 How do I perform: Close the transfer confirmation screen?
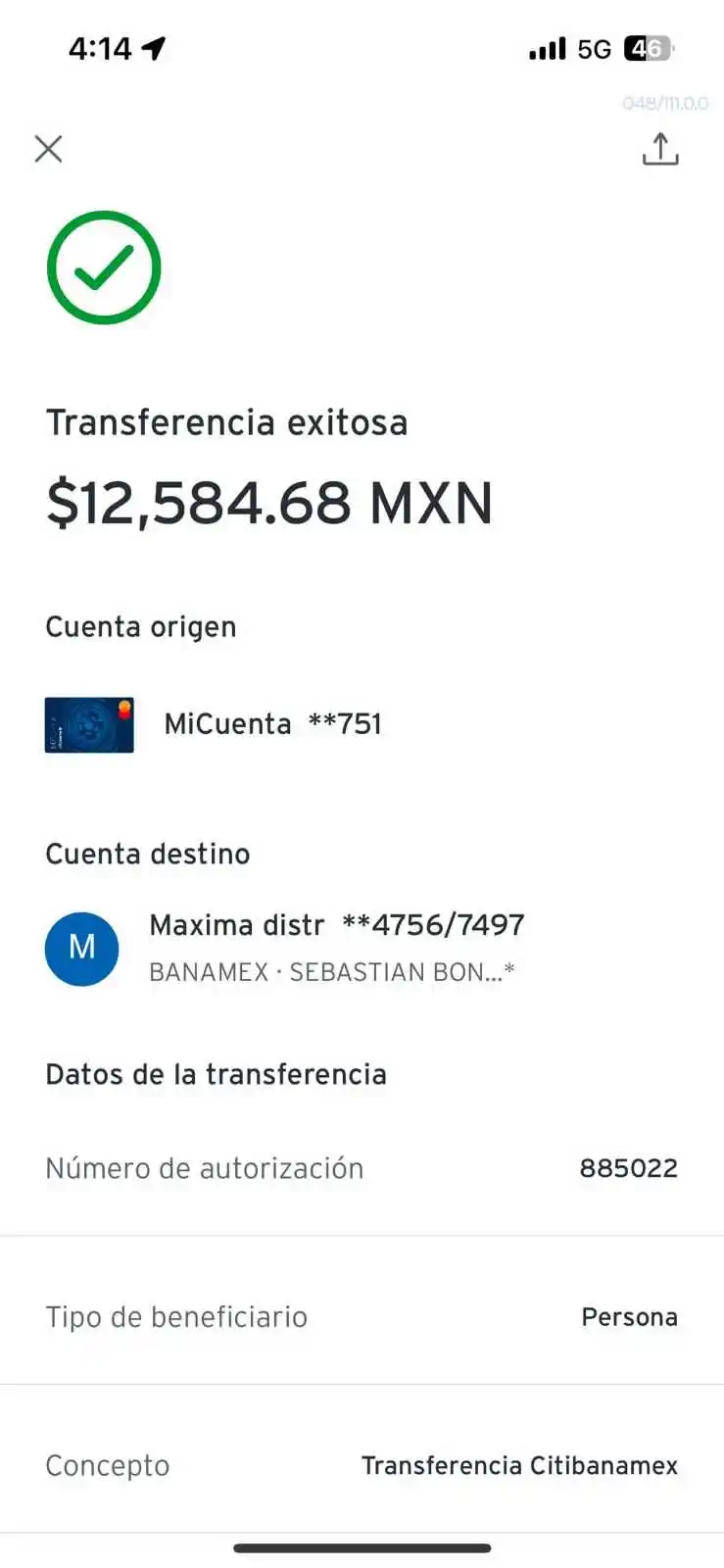click(48, 150)
